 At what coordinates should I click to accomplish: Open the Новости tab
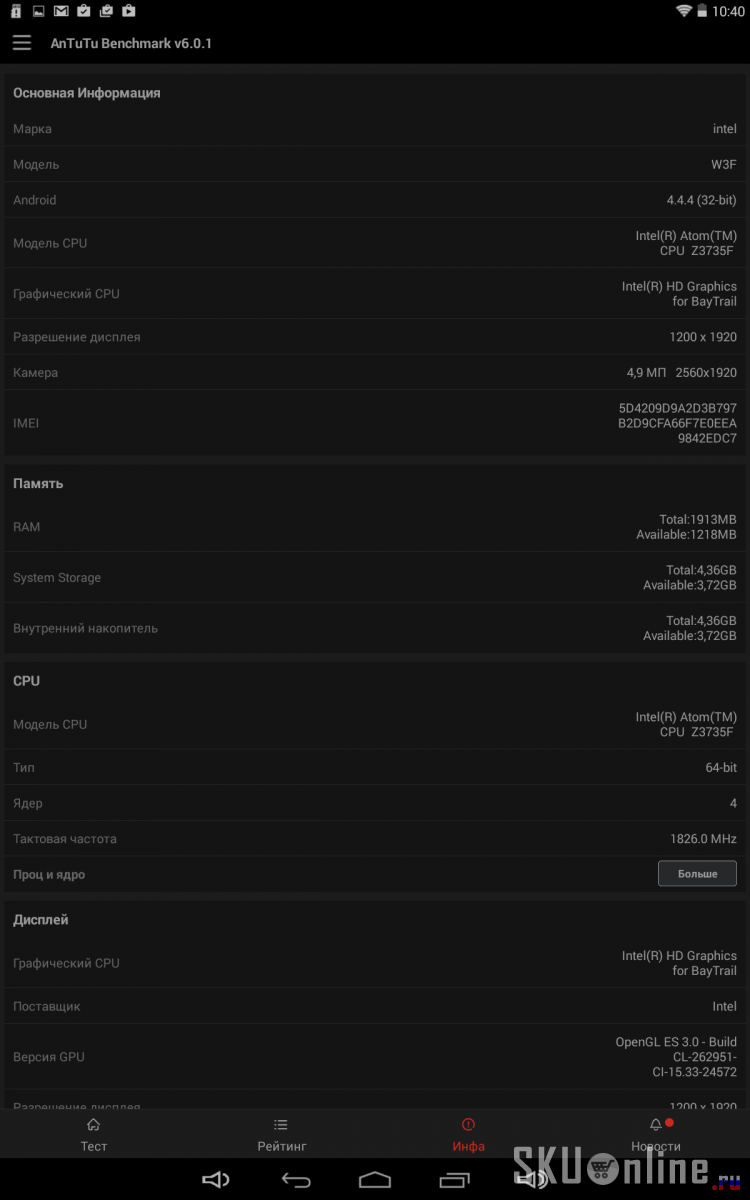pyautogui.click(x=656, y=1135)
